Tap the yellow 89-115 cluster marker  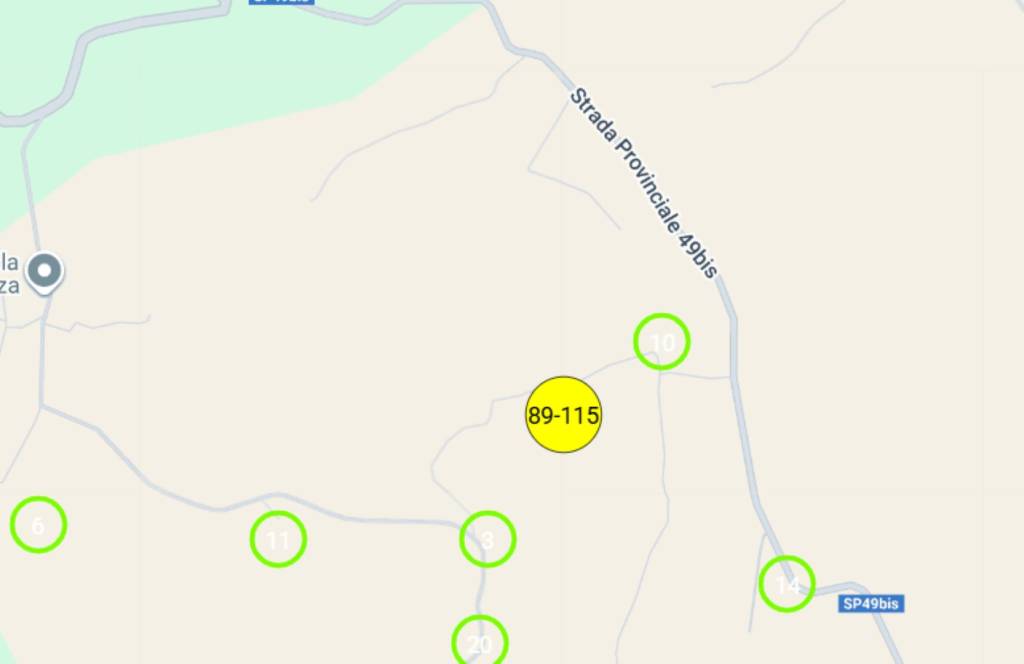tap(563, 415)
